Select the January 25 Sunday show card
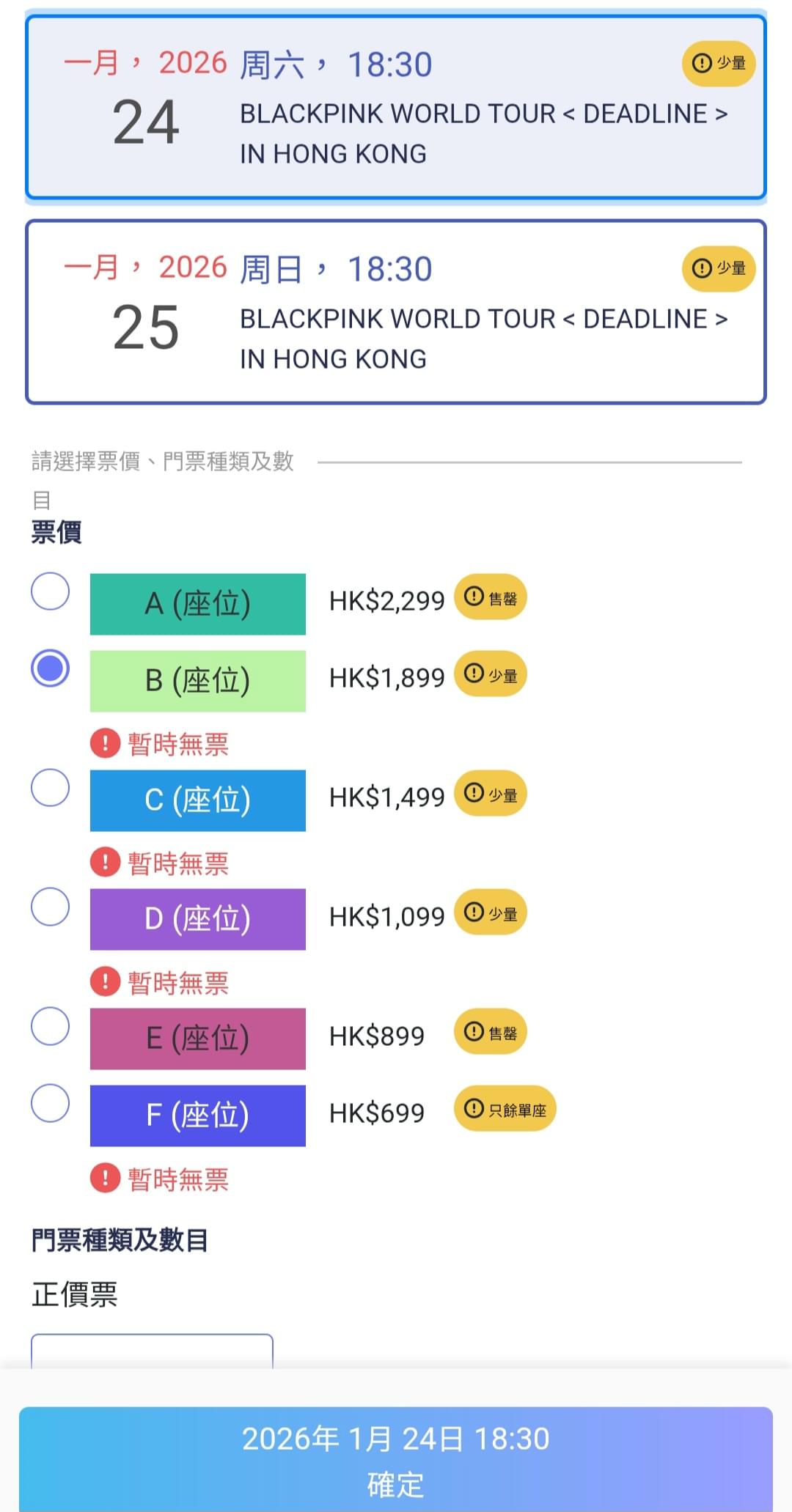The image size is (792, 1512). point(396,312)
